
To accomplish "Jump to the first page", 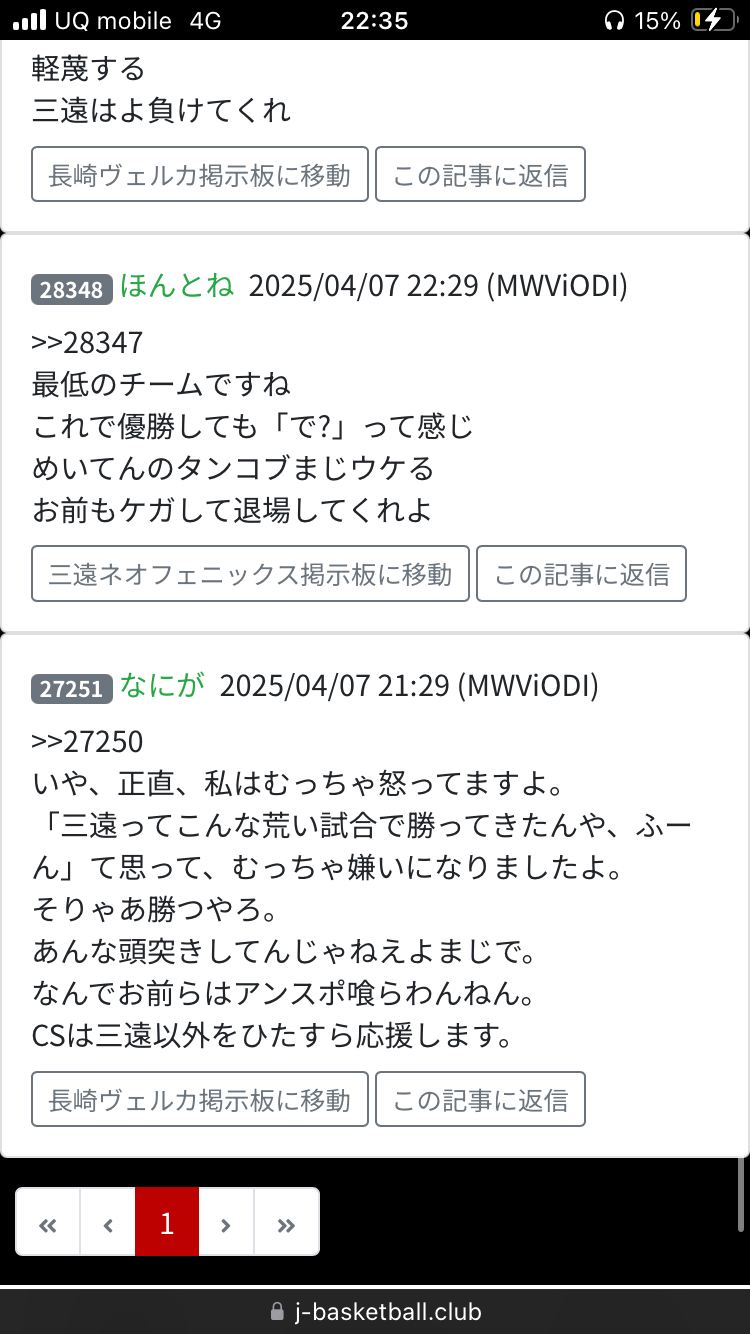I will pos(48,1222).
